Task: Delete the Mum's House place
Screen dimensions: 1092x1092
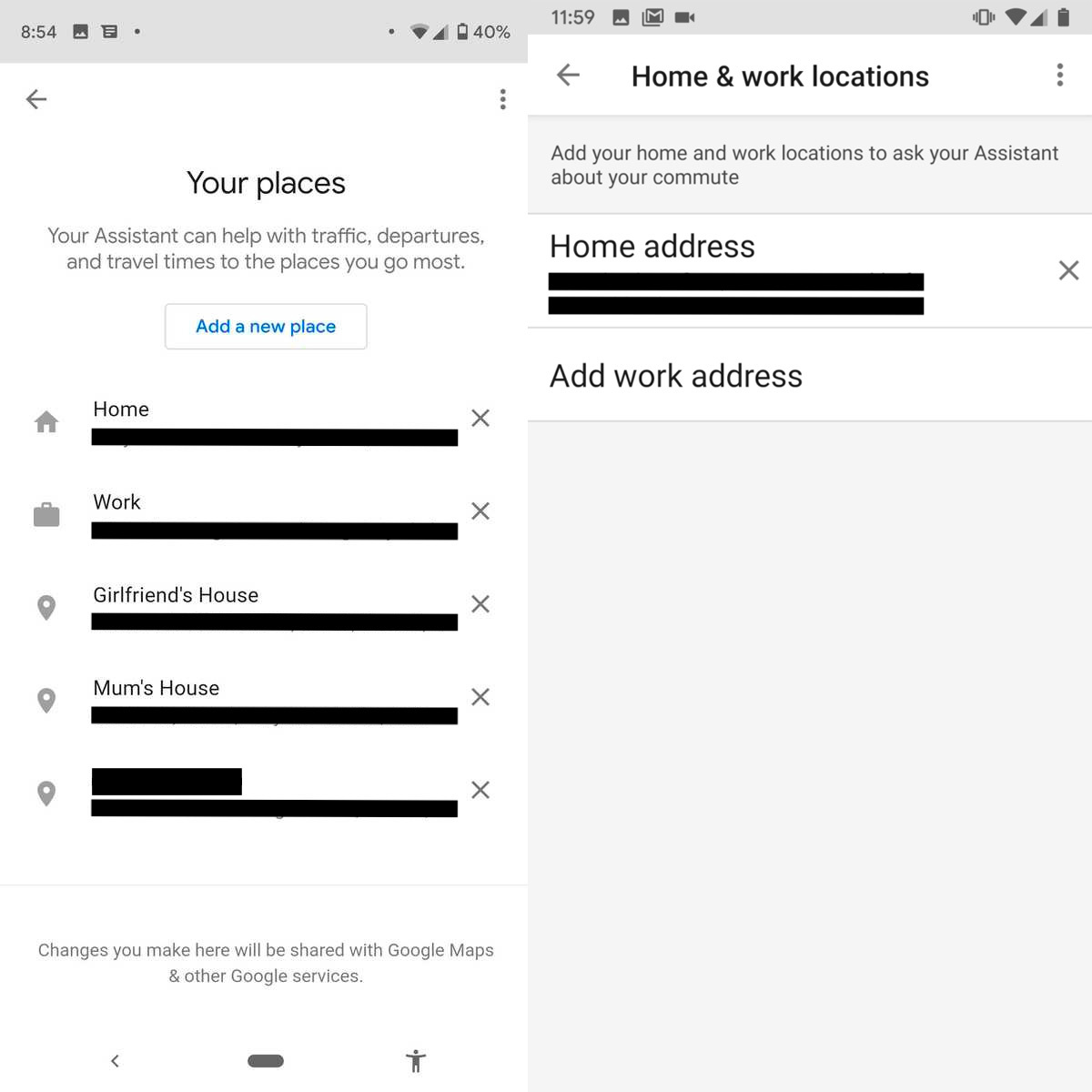Action: [480, 697]
